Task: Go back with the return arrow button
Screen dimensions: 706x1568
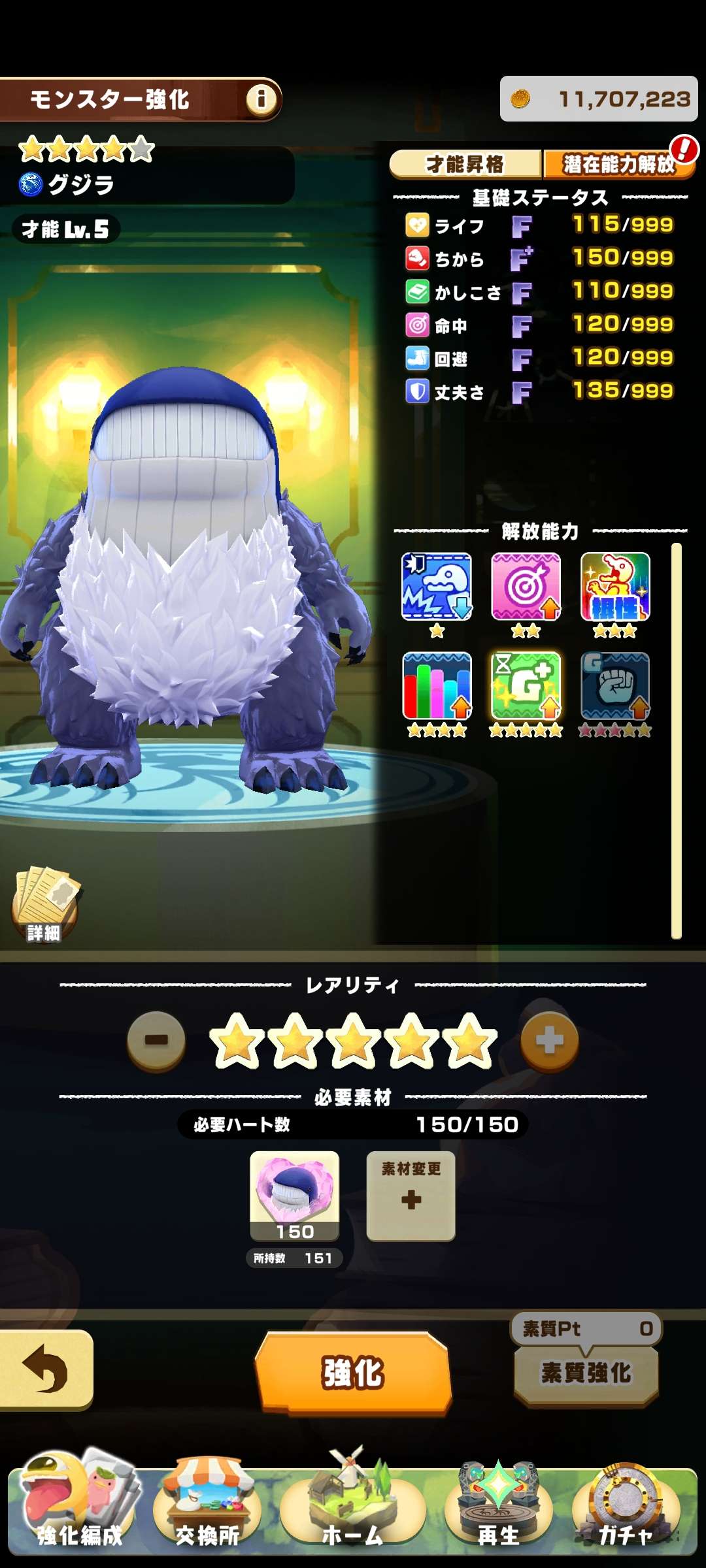Action: 46,1369
